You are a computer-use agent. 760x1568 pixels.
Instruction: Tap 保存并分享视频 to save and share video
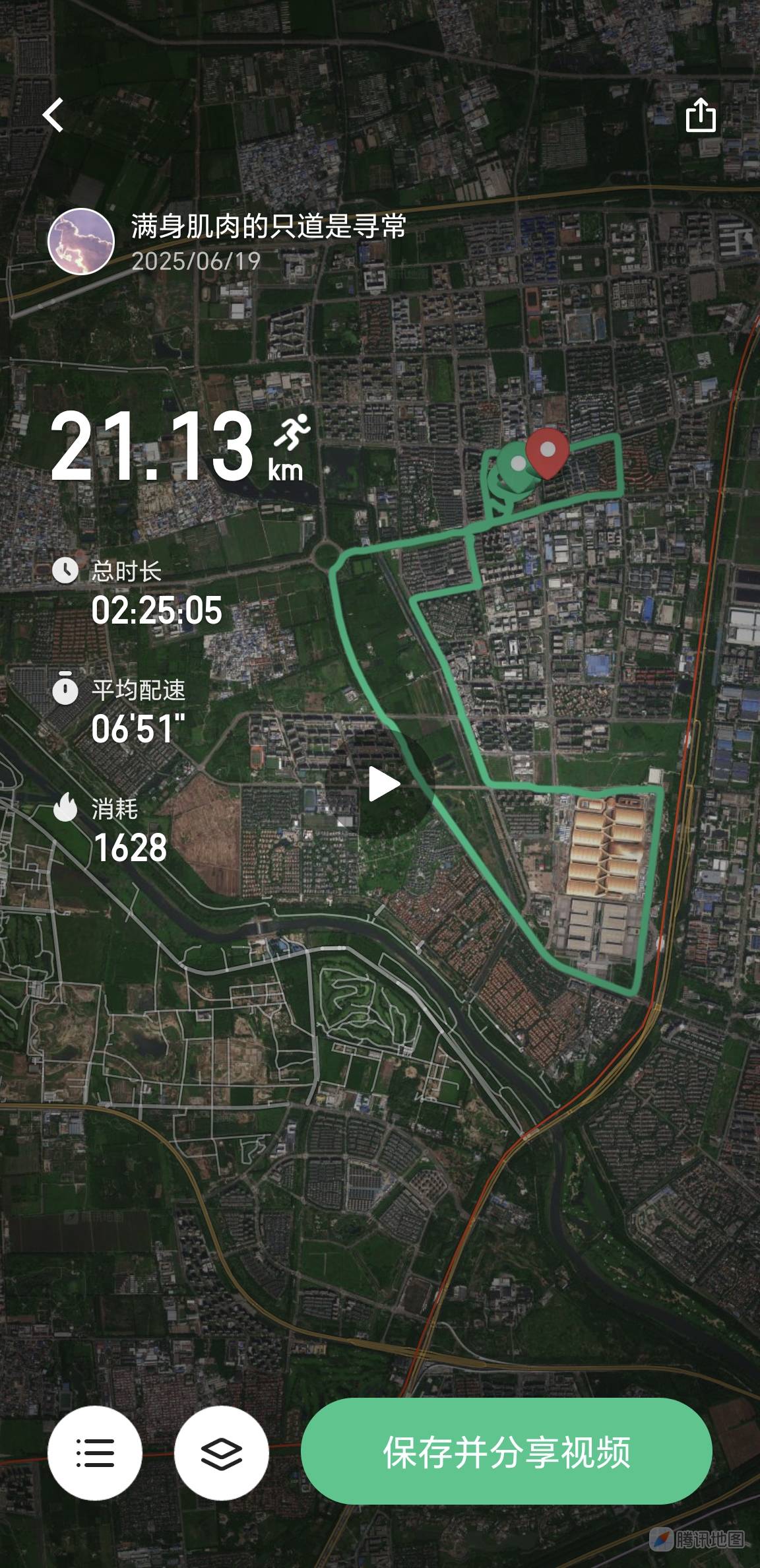point(507,1452)
